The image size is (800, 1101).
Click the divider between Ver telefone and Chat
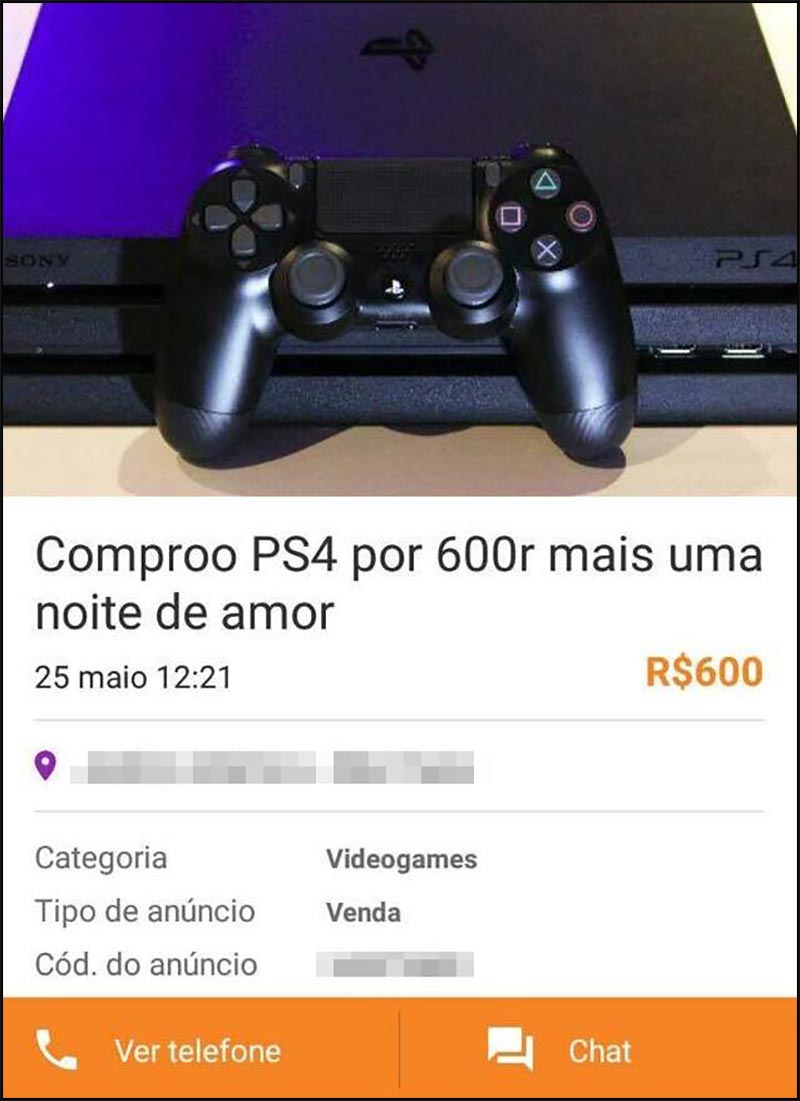pyautogui.click(x=398, y=1051)
